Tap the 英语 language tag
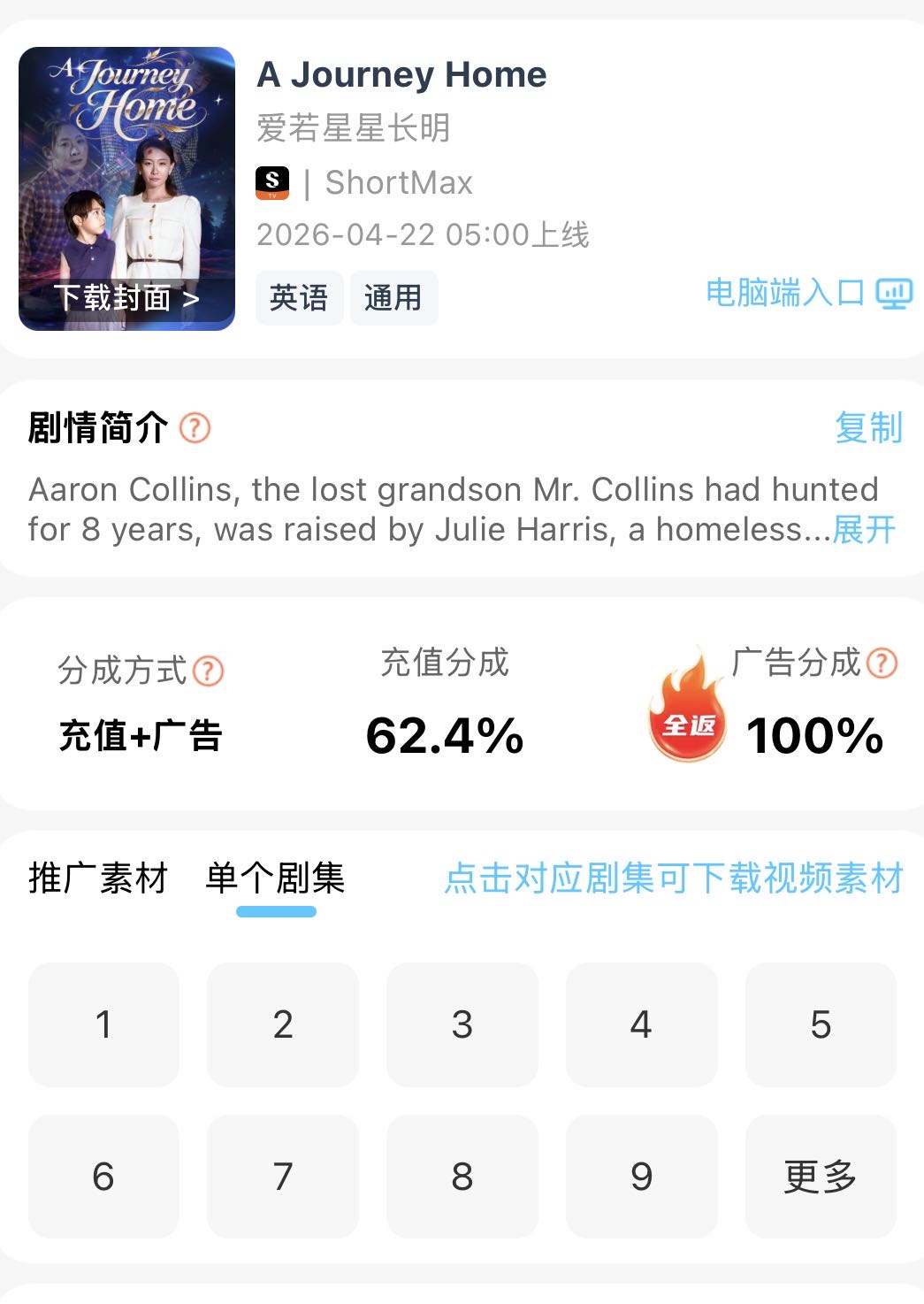The height and width of the screenshot is (1304, 924). [x=299, y=298]
